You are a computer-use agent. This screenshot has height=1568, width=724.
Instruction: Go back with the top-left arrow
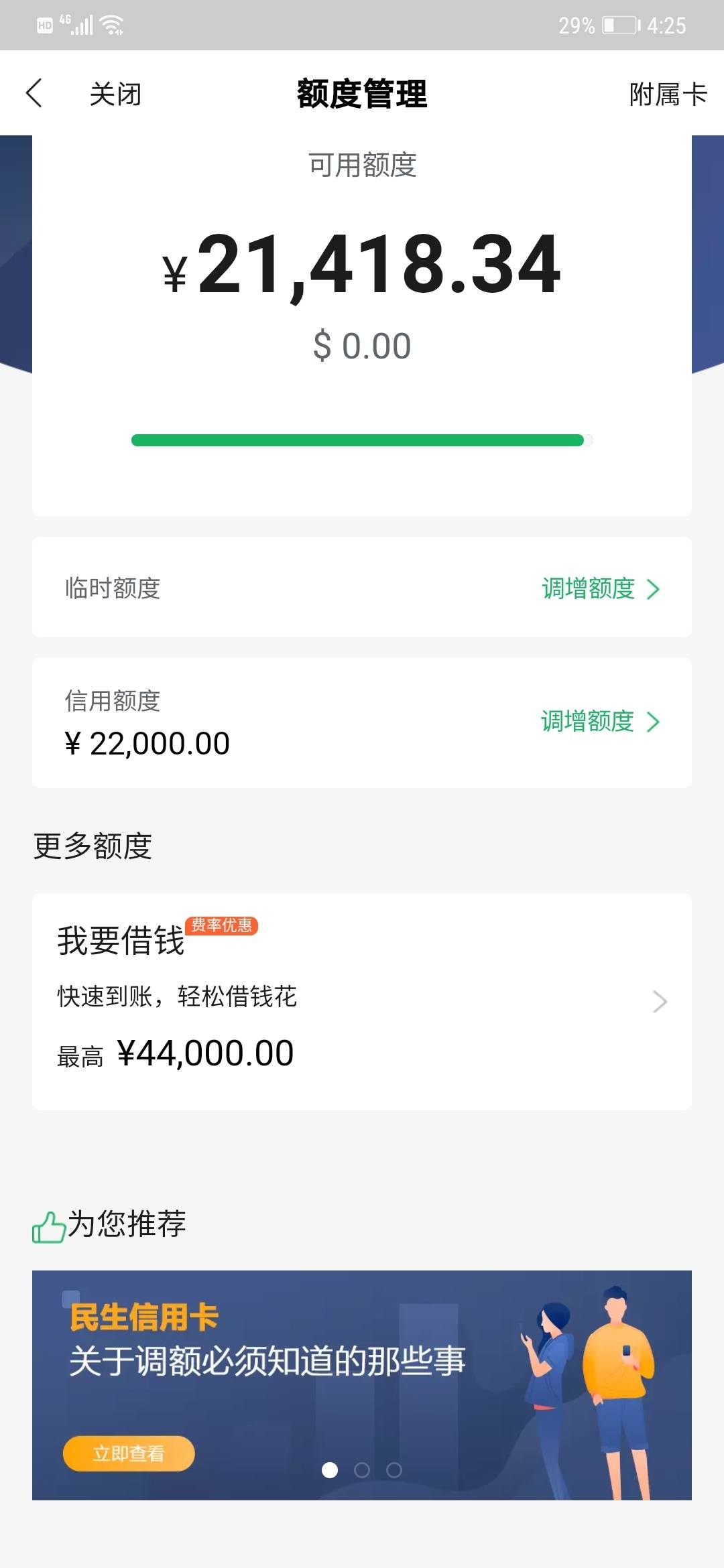[34, 93]
